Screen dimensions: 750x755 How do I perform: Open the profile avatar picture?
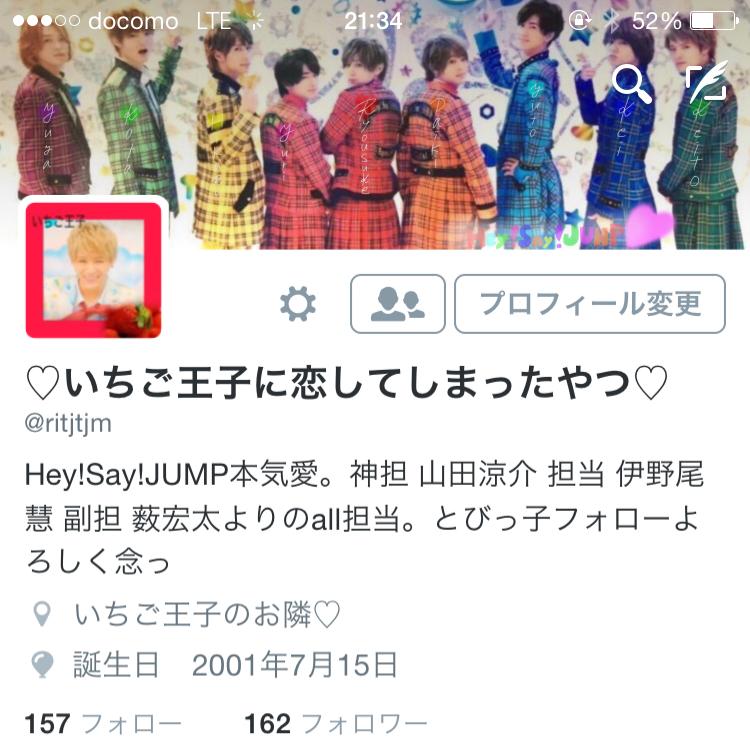(94, 268)
